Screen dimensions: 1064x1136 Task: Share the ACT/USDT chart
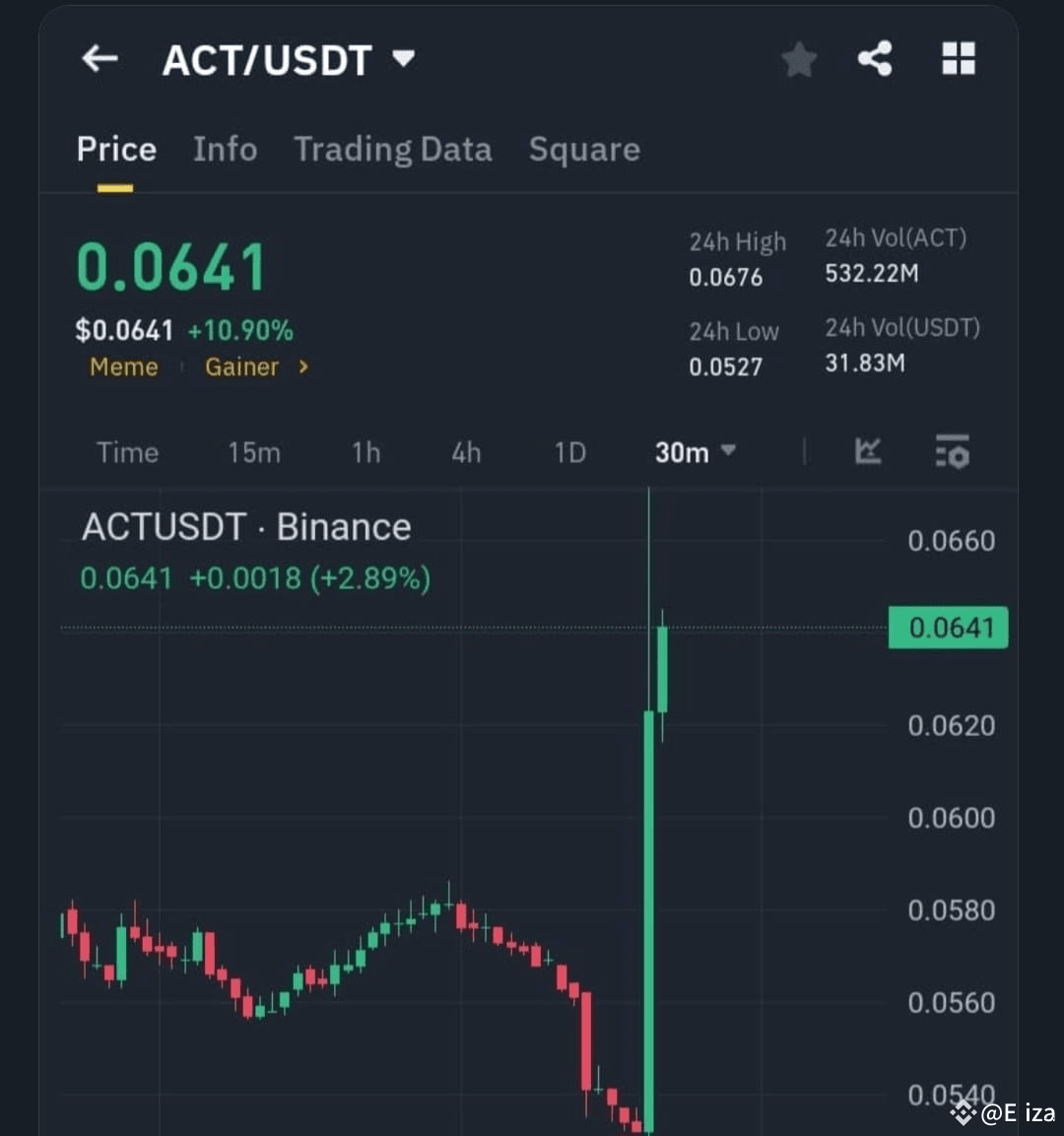pos(876,59)
